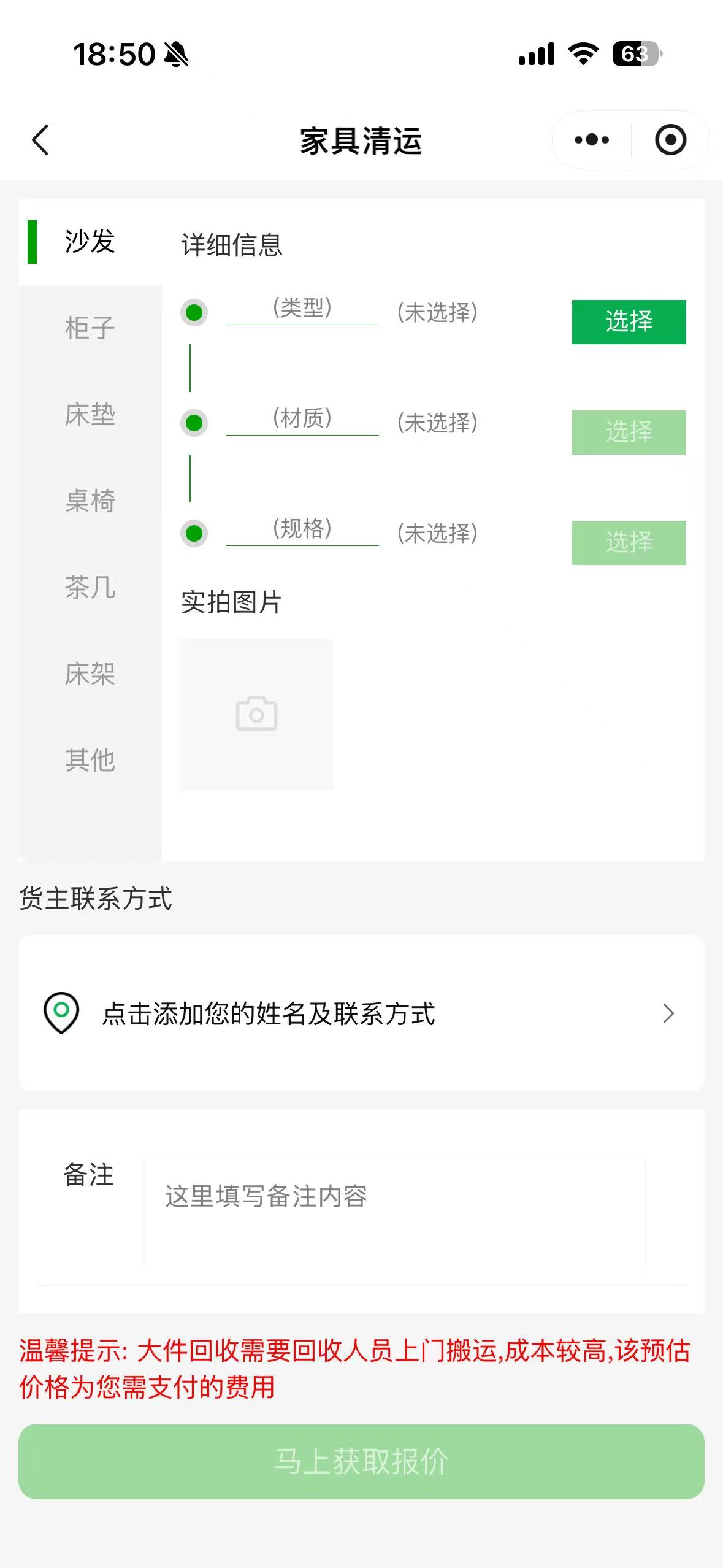The width and height of the screenshot is (723, 1568).
Task: Select the 沙发 category
Action: point(90,242)
